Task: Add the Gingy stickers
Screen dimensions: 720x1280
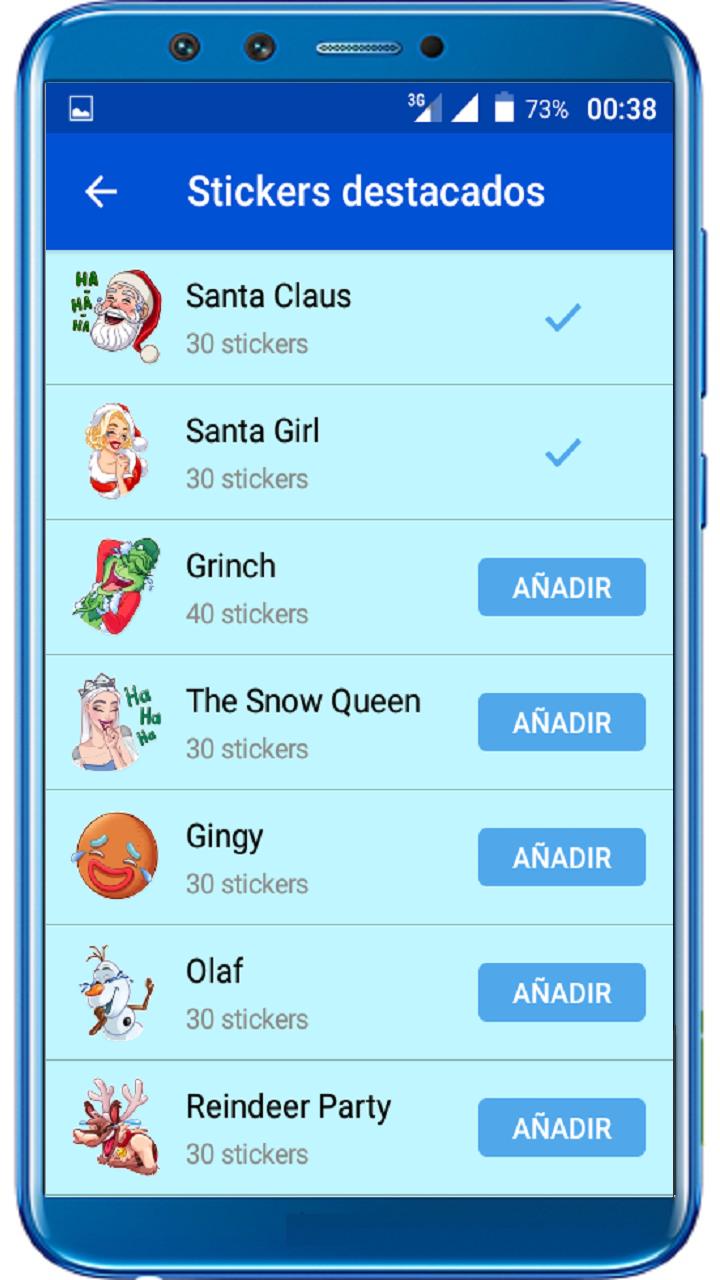Action: (x=561, y=857)
